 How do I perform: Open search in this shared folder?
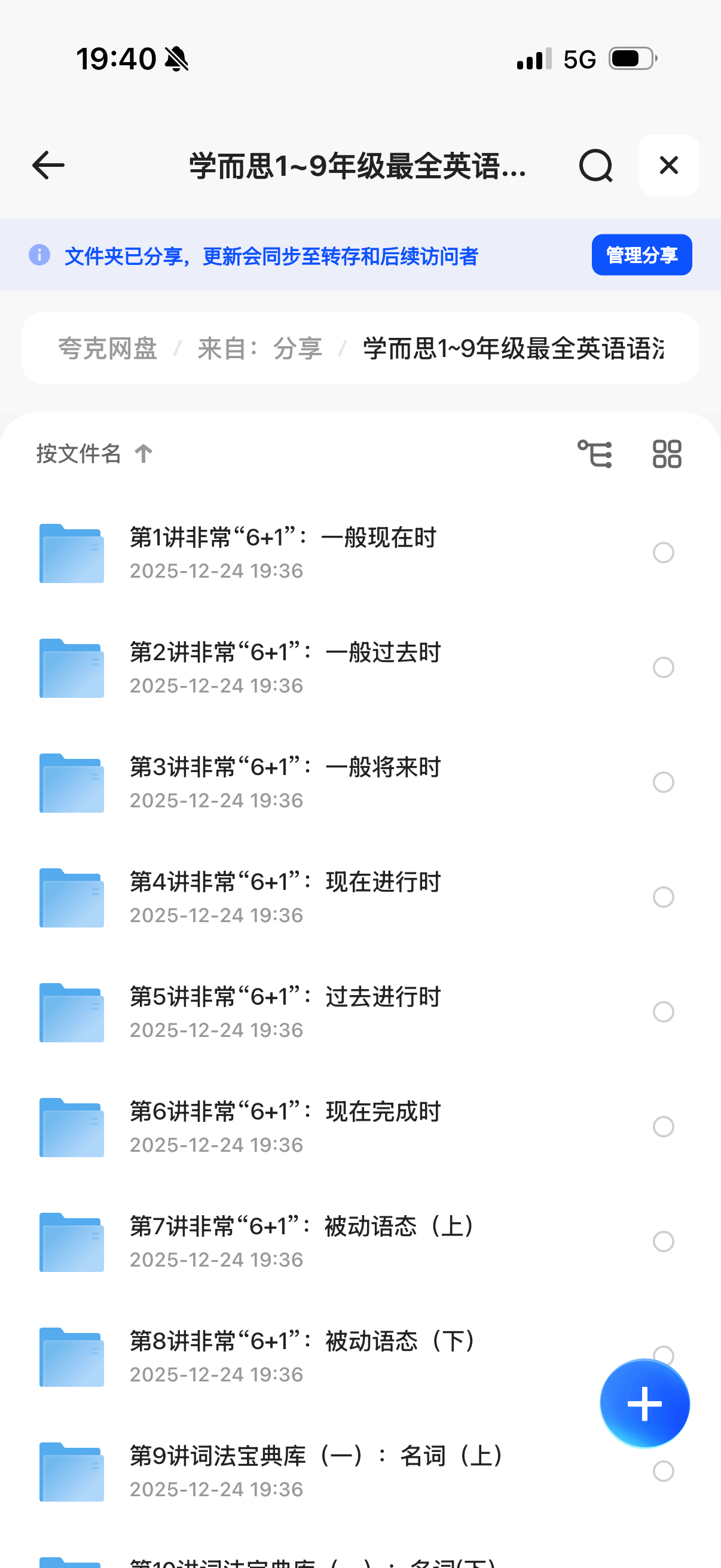[x=595, y=166]
